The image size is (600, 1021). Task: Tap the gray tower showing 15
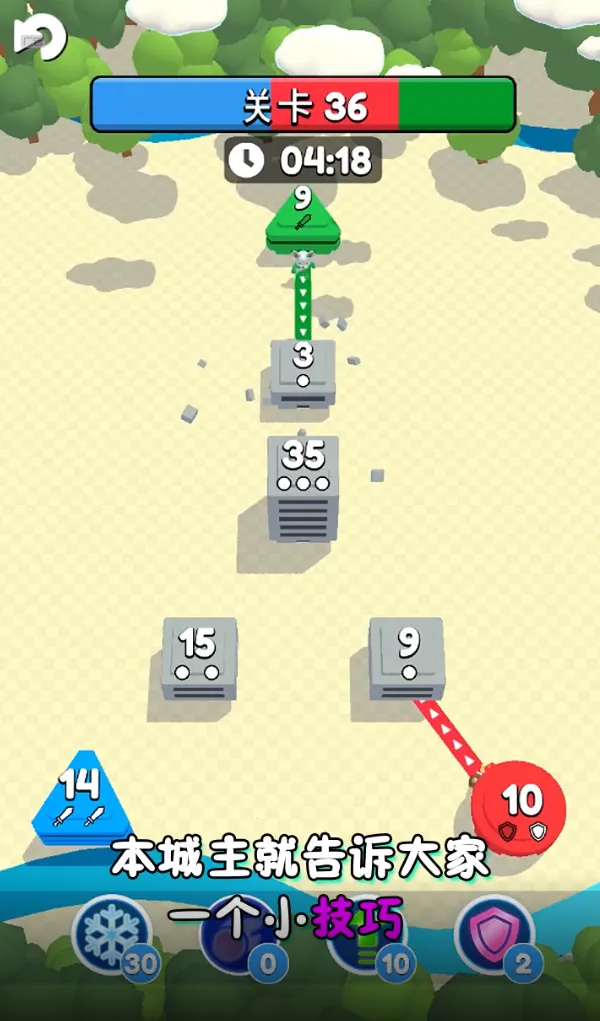tap(199, 657)
